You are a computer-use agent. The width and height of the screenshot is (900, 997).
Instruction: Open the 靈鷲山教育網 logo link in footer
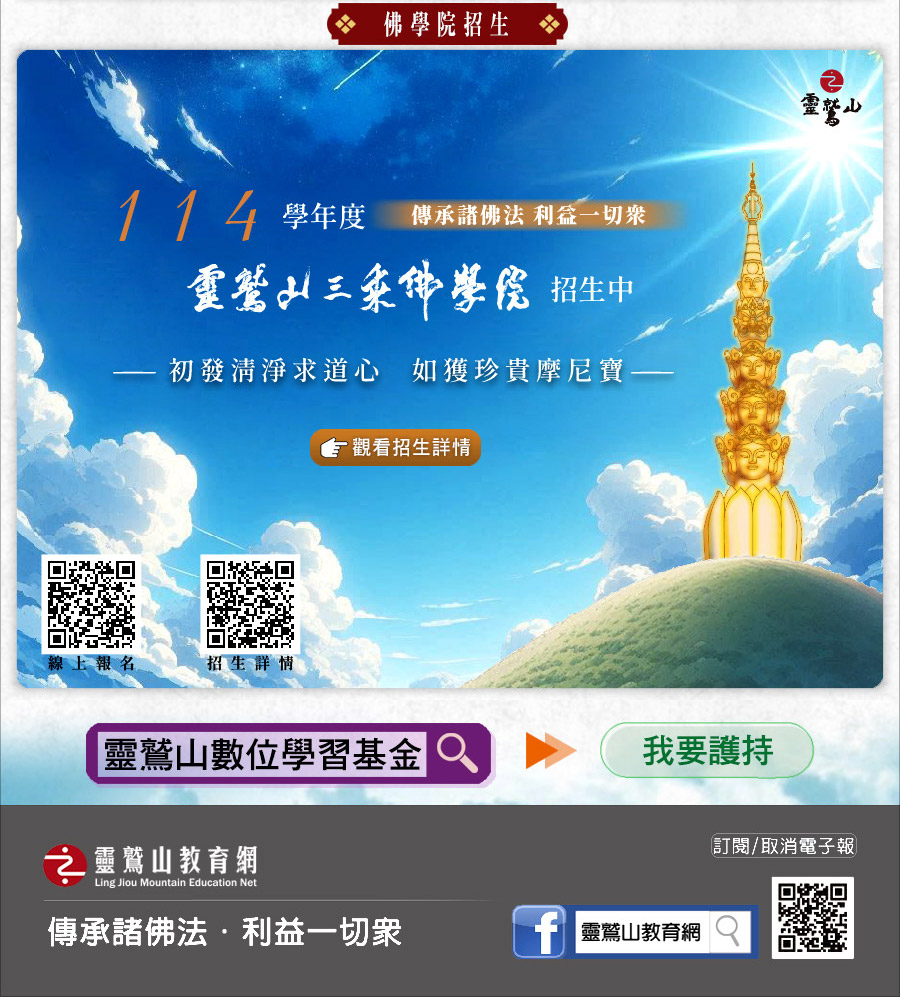[151, 866]
